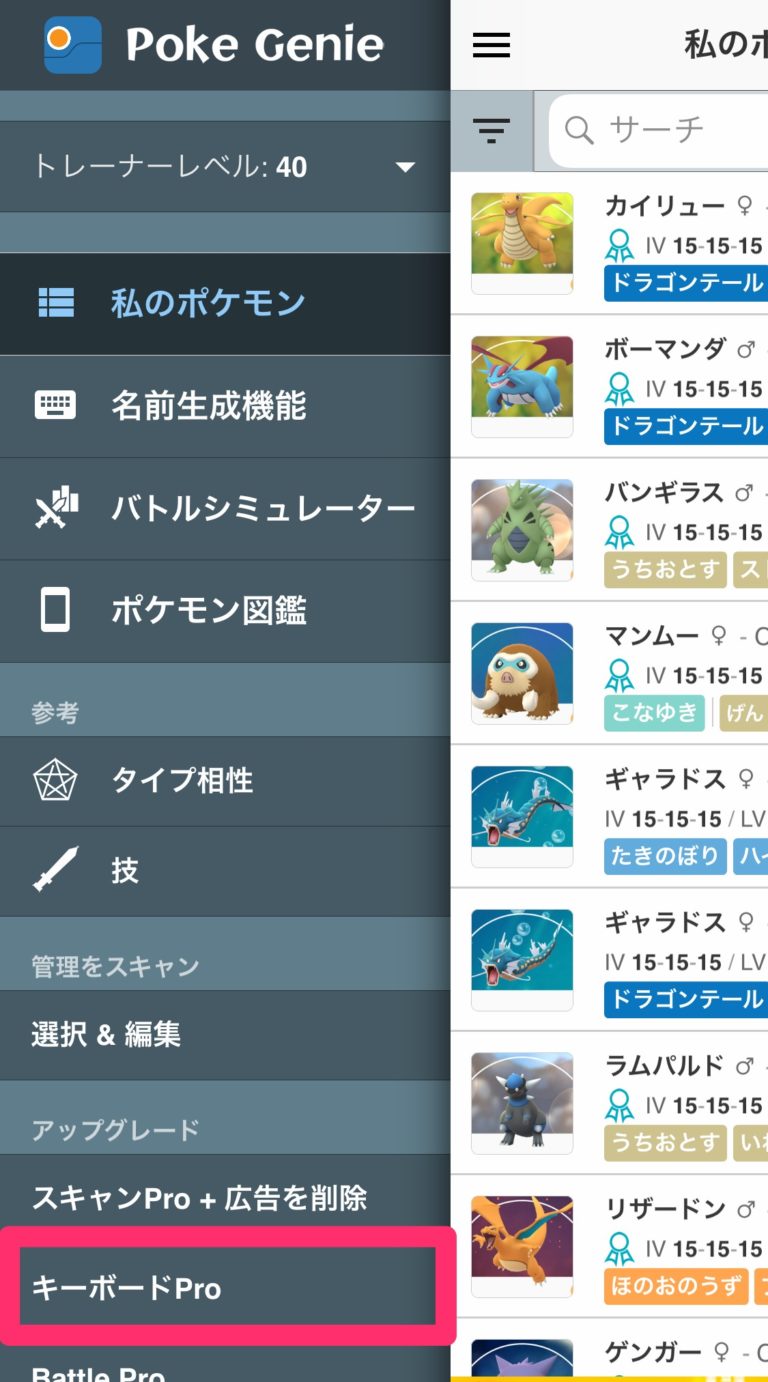
Task: Open the 私のポケモン list view icon
Action: [x=57, y=303]
